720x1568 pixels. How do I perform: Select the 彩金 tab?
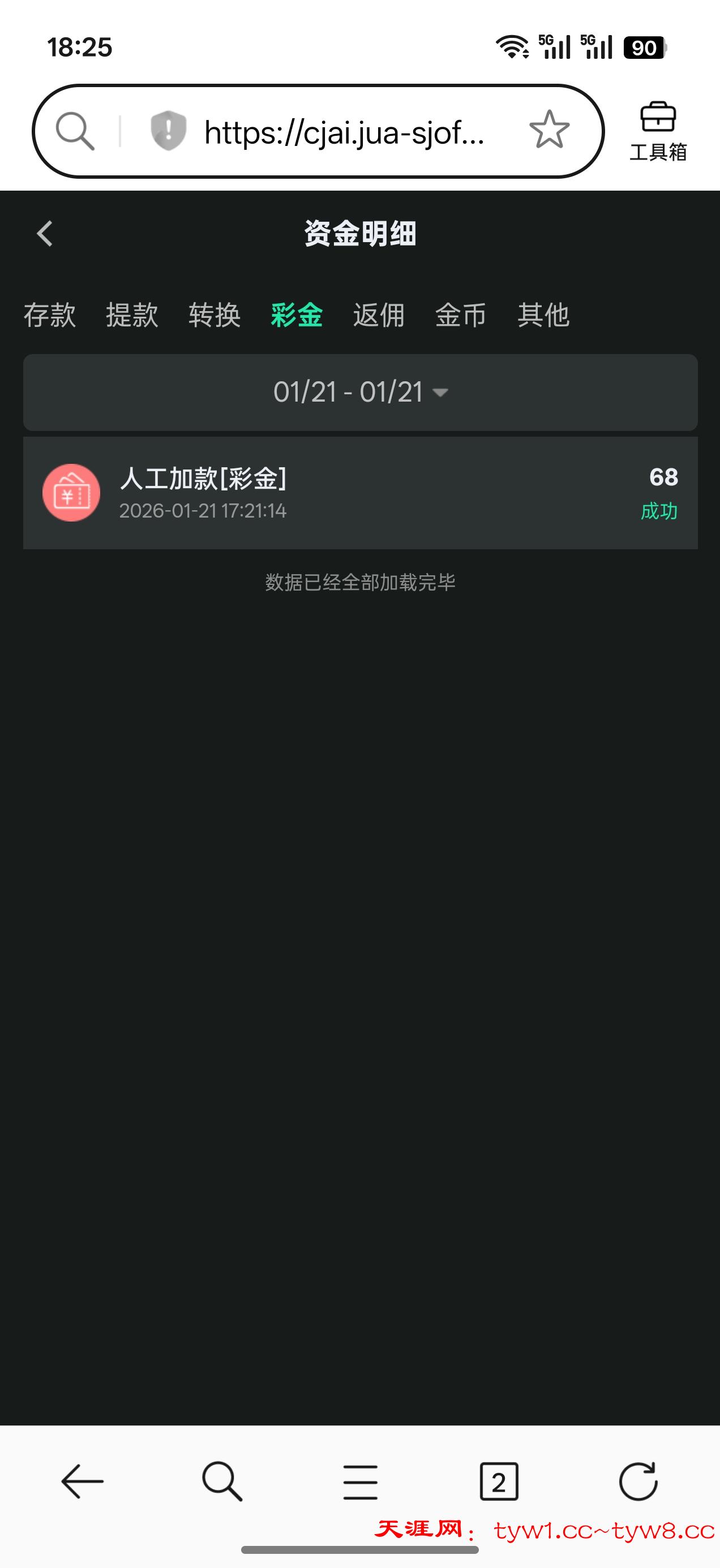[297, 315]
